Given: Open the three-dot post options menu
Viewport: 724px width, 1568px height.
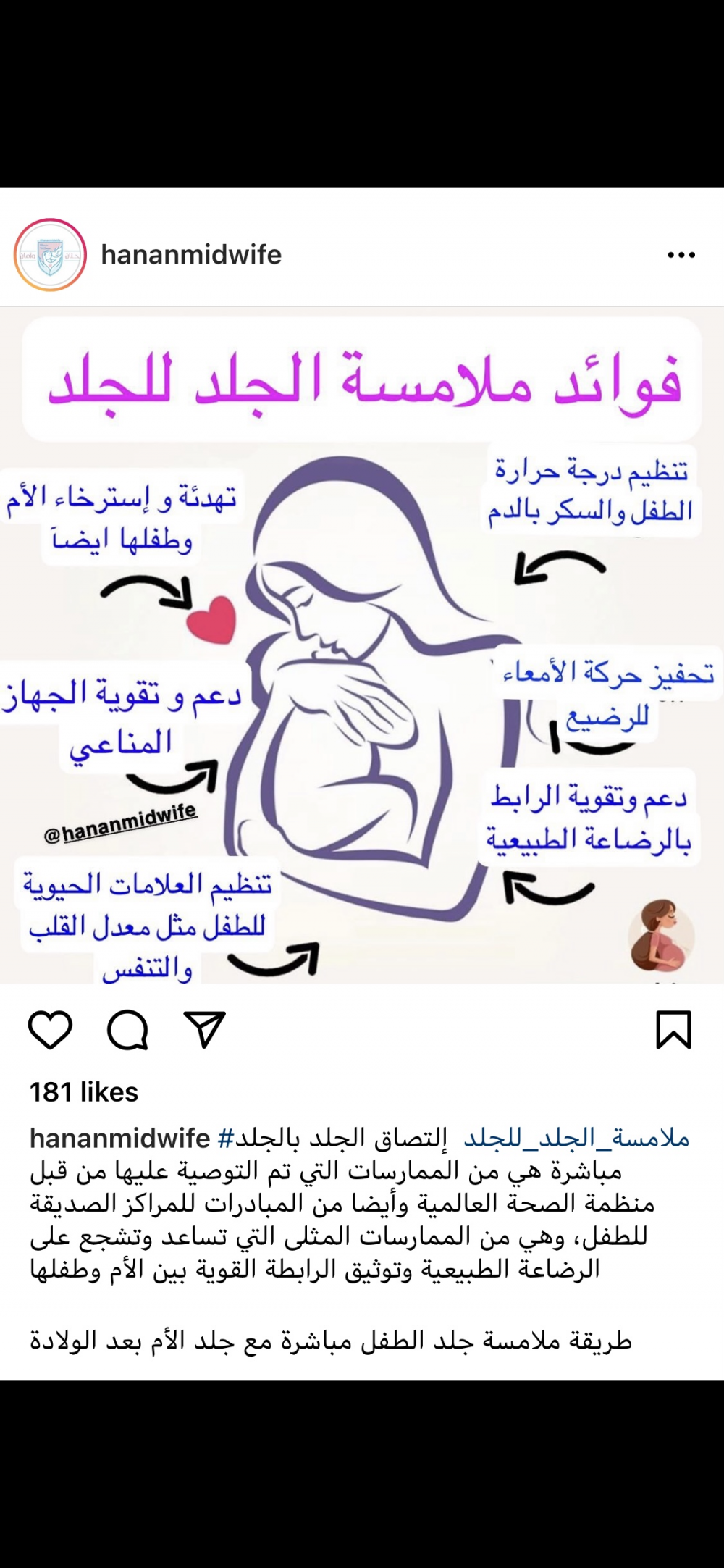Looking at the screenshot, I should (681, 255).
